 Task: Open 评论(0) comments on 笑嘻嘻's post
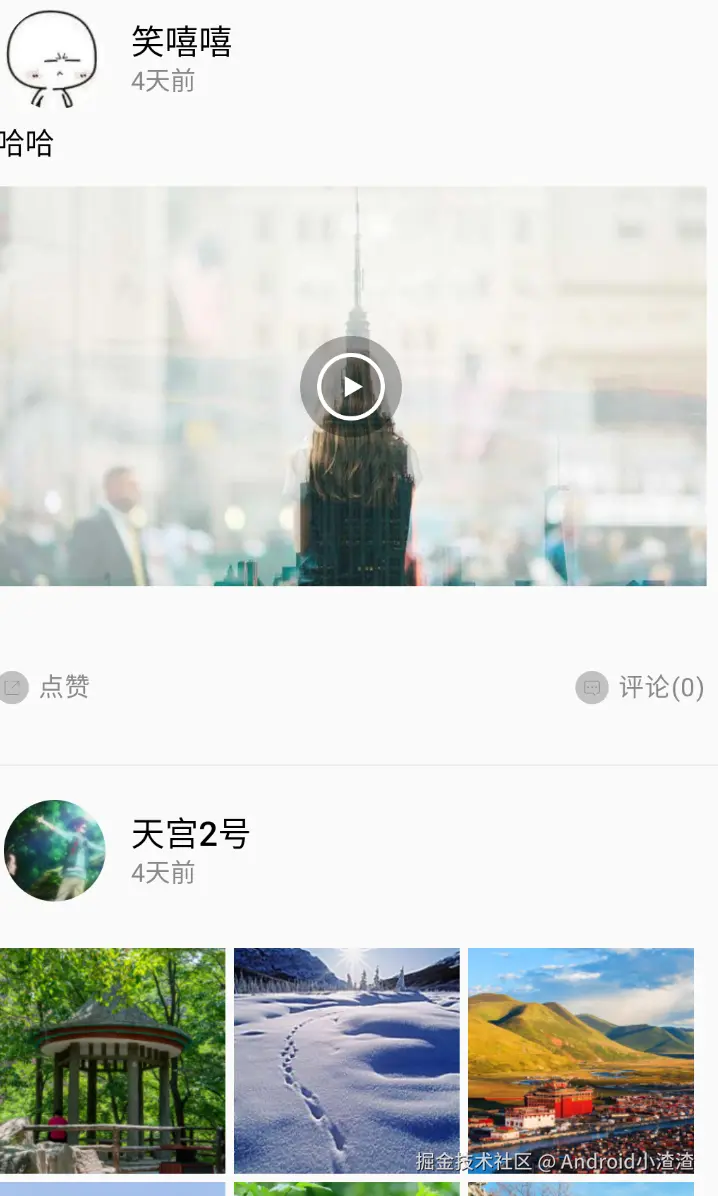(x=641, y=687)
